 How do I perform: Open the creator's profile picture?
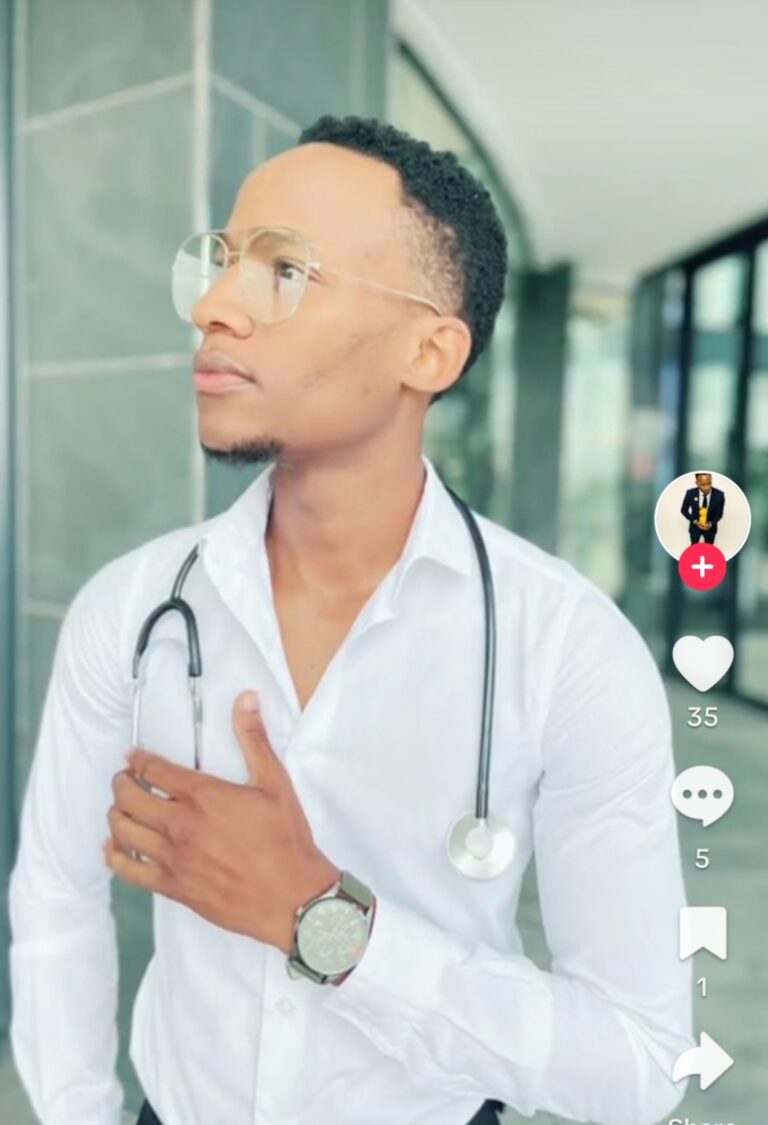(702, 513)
